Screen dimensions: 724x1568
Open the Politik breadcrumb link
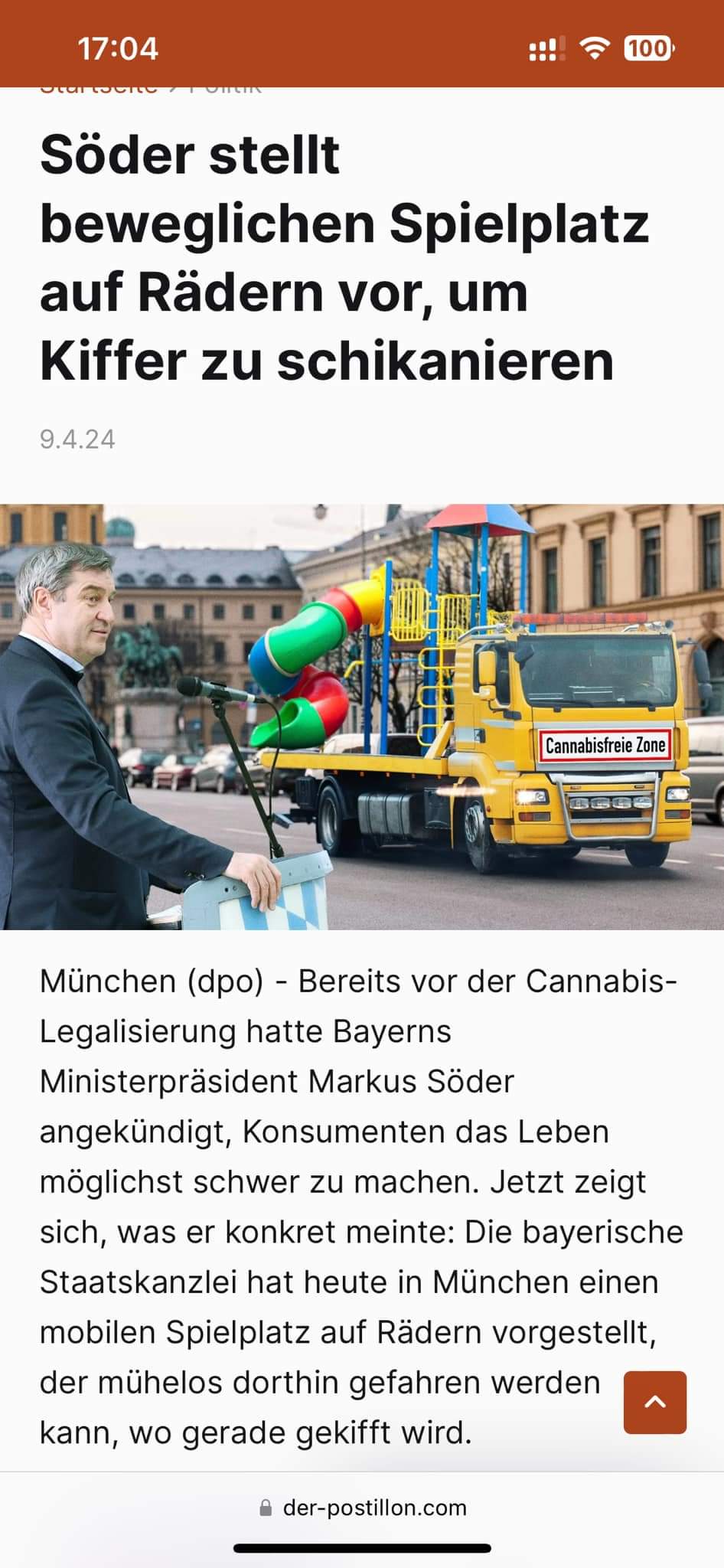point(226,90)
